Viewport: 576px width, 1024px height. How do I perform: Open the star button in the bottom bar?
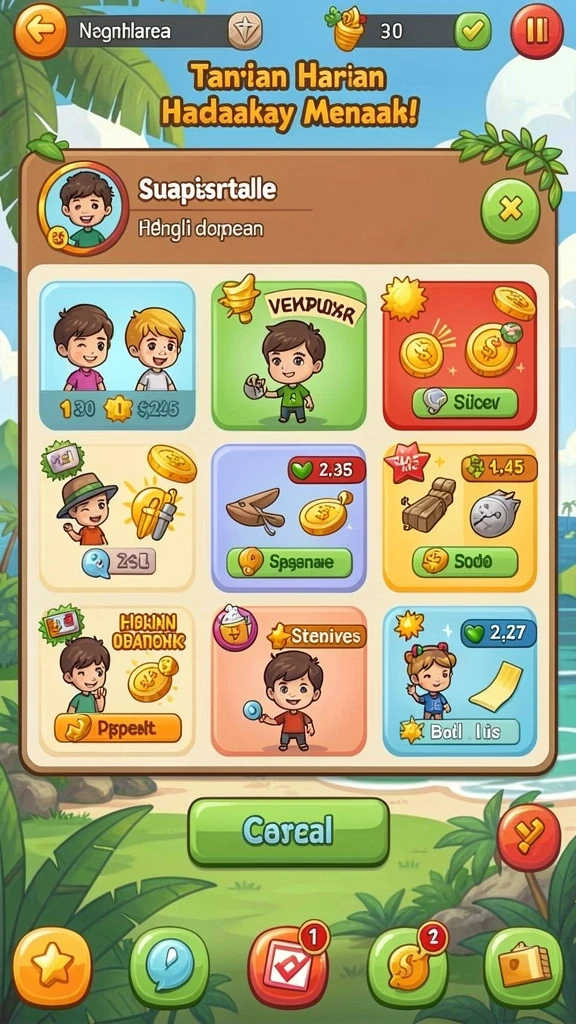(52, 967)
